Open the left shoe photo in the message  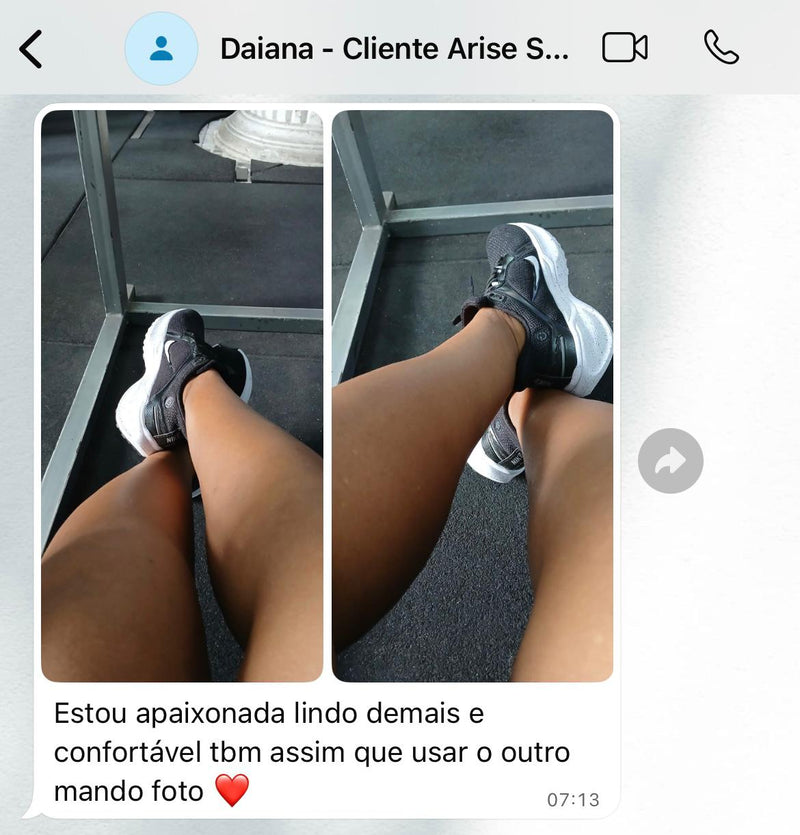pos(182,396)
